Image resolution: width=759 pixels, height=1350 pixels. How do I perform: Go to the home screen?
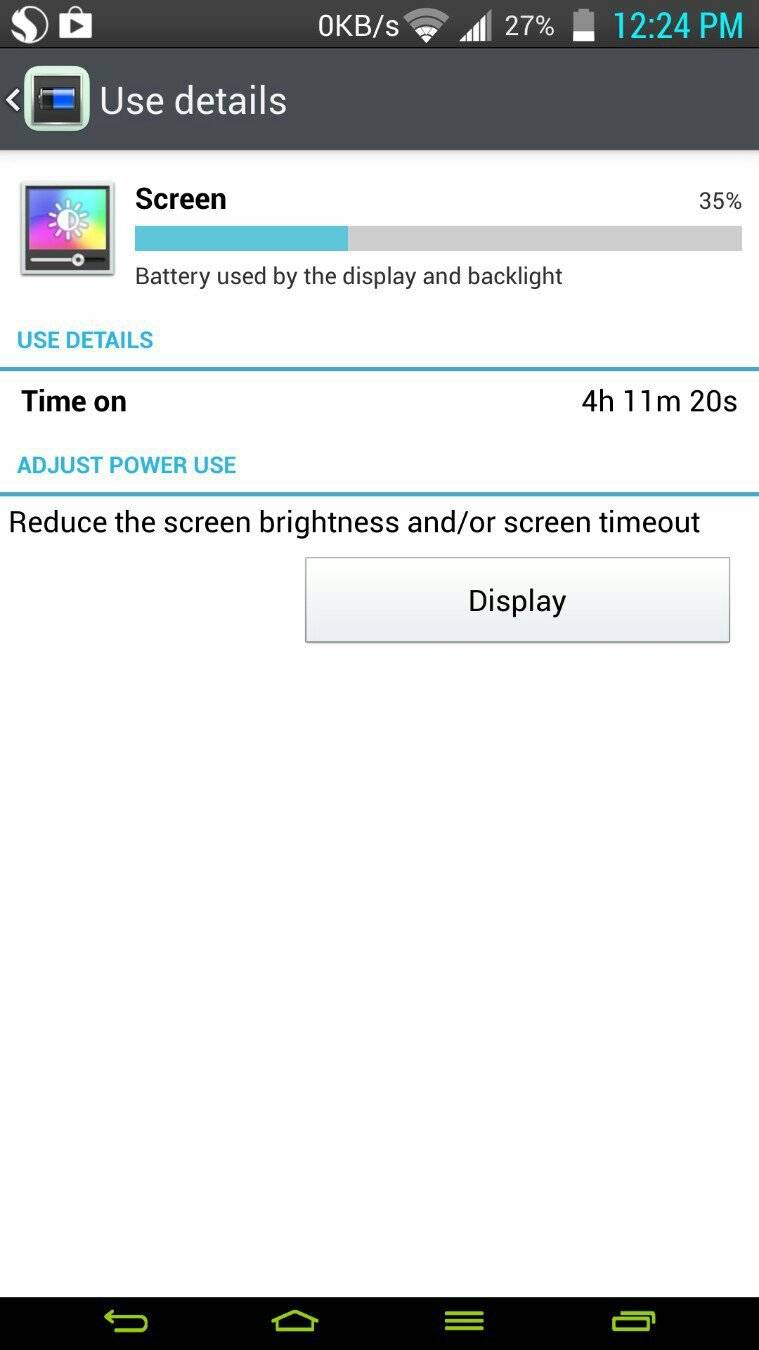[x=294, y=1321]
